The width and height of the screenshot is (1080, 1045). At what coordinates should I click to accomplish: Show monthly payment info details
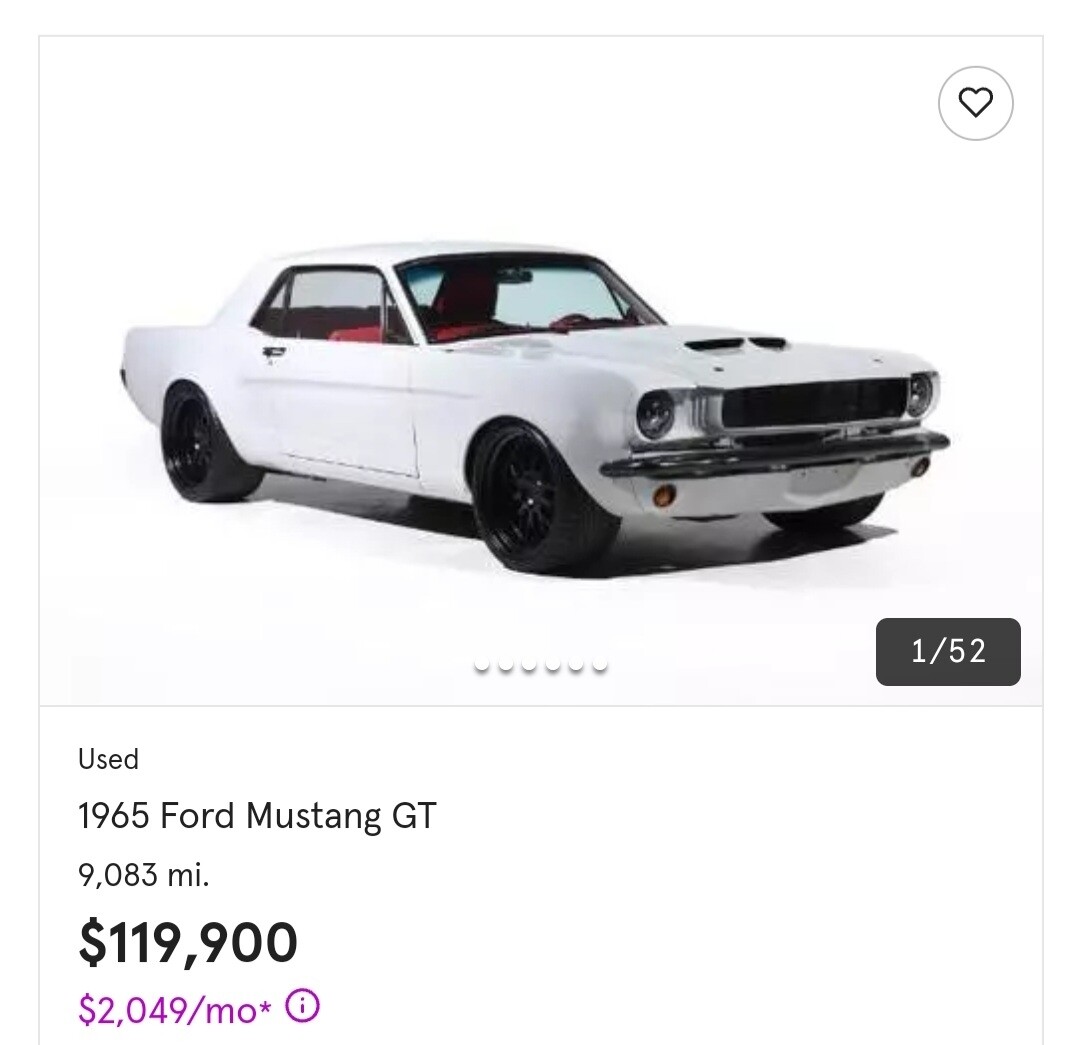click(302, 1007)
